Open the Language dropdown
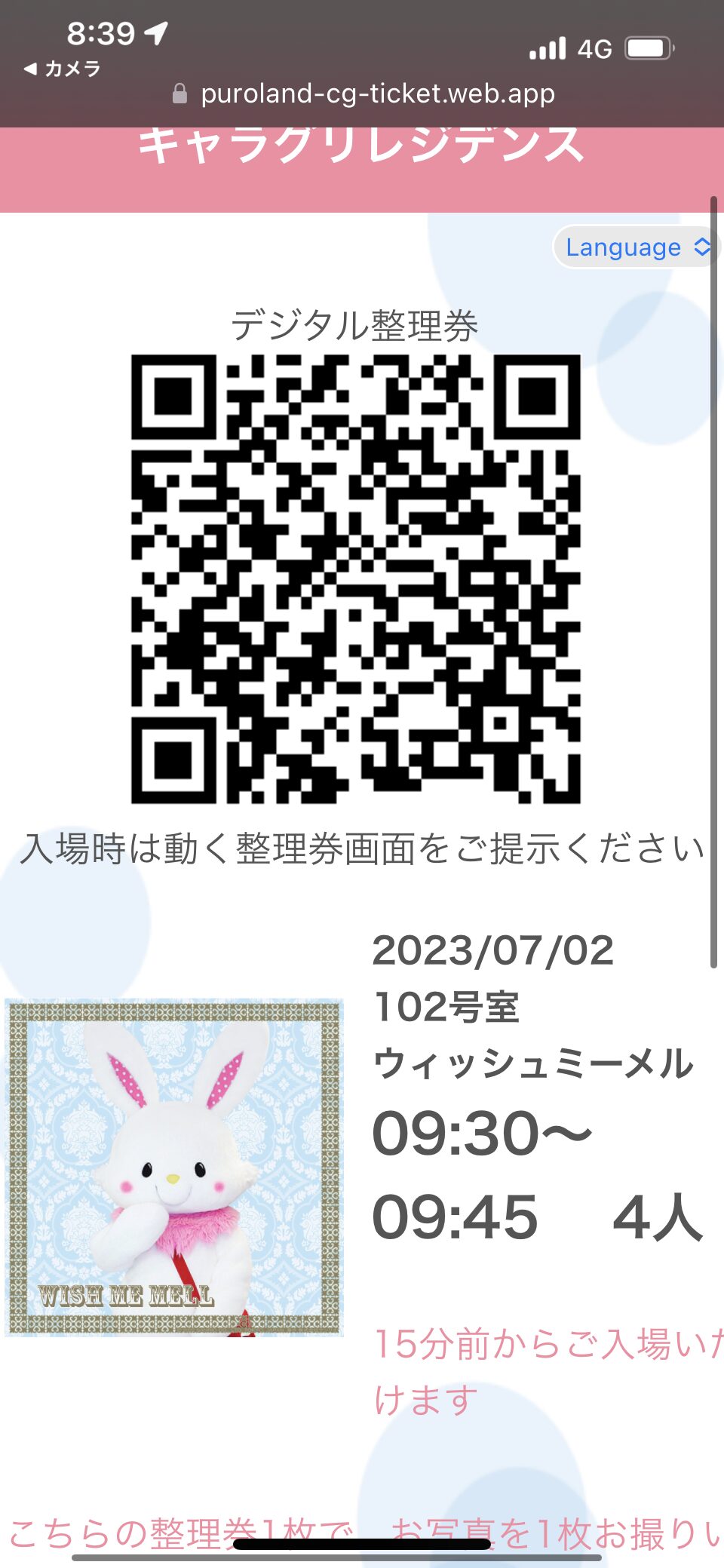The image size is (724, 1568). [x=636, y=247]
